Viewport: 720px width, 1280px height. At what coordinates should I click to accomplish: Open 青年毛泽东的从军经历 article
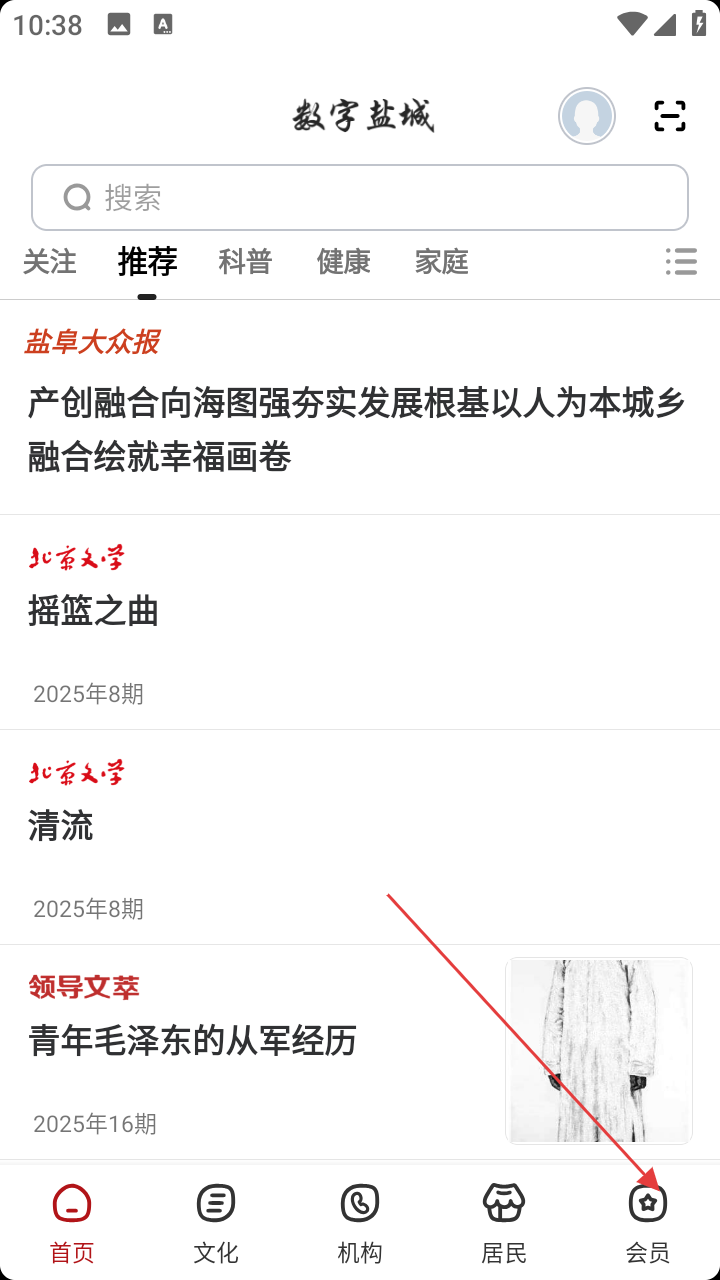193,1041
